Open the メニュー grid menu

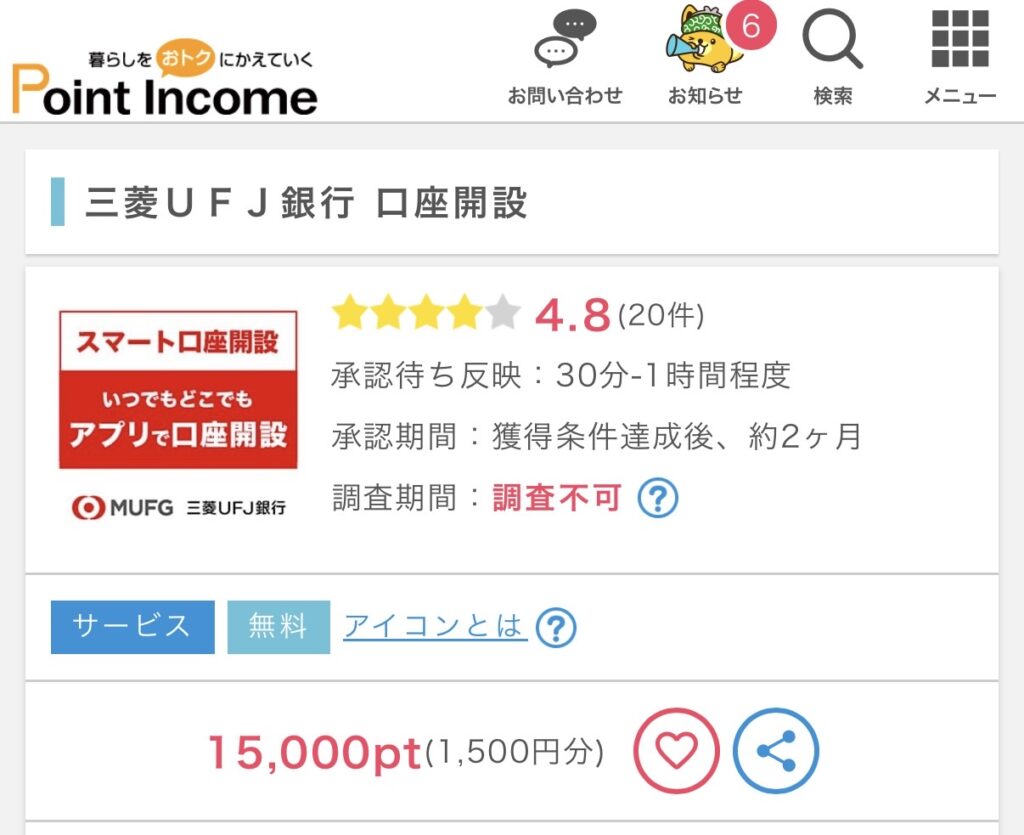pyautogui.click(x=959, y=58)
